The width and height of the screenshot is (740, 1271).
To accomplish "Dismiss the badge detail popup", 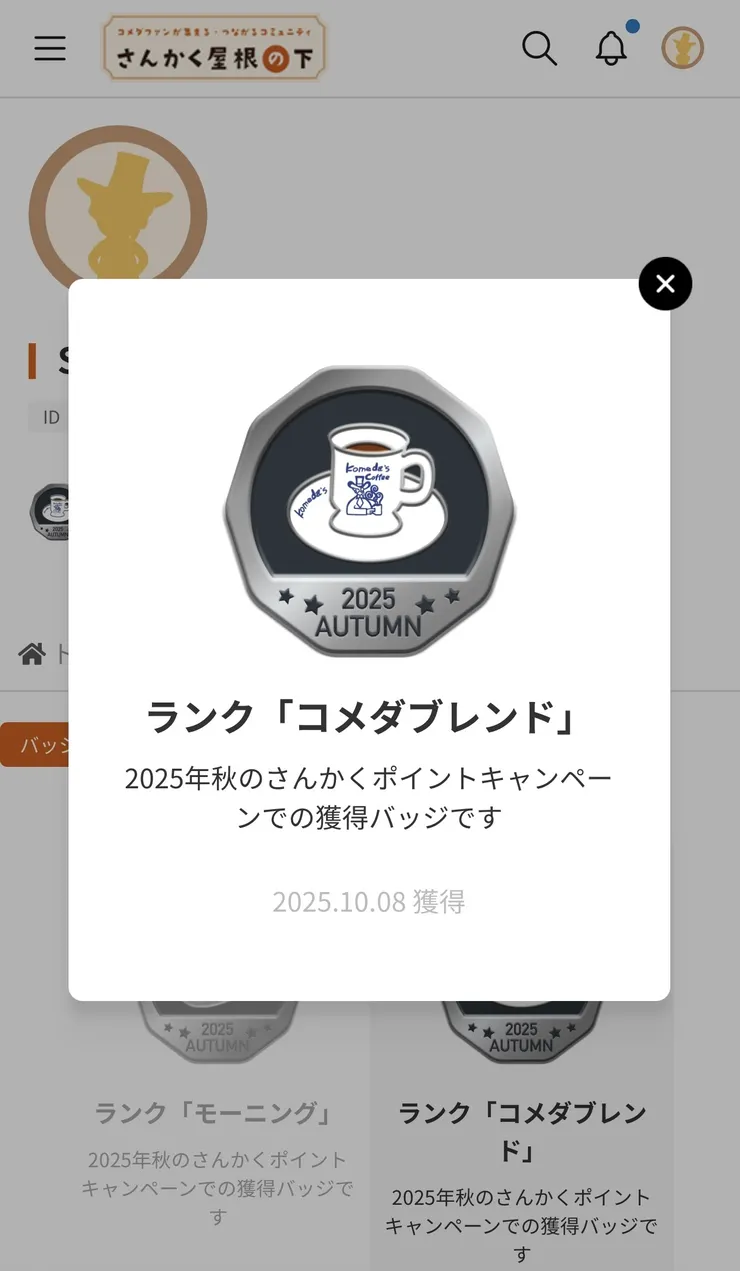I will 665,284.
